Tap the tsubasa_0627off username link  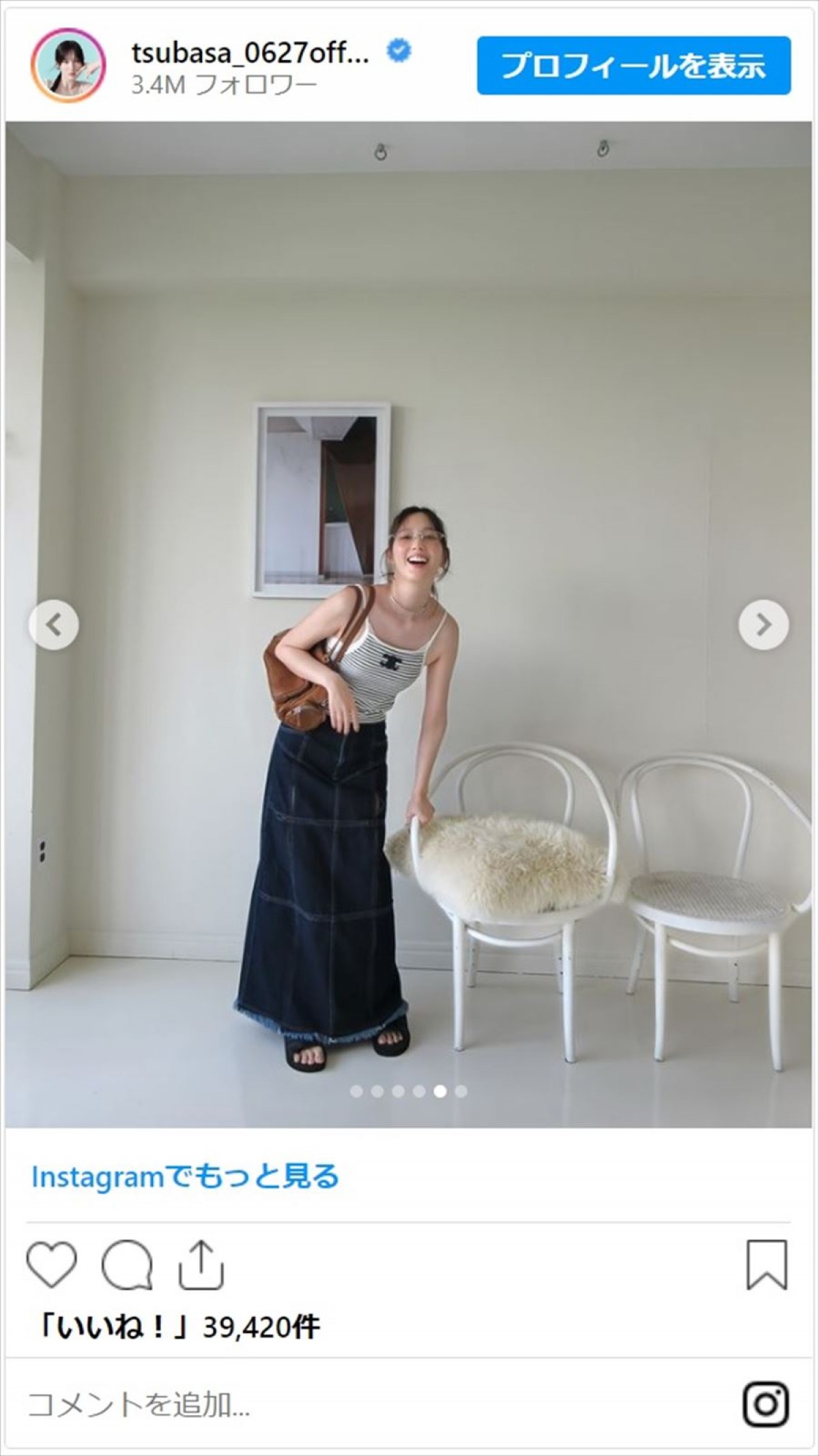250,53
